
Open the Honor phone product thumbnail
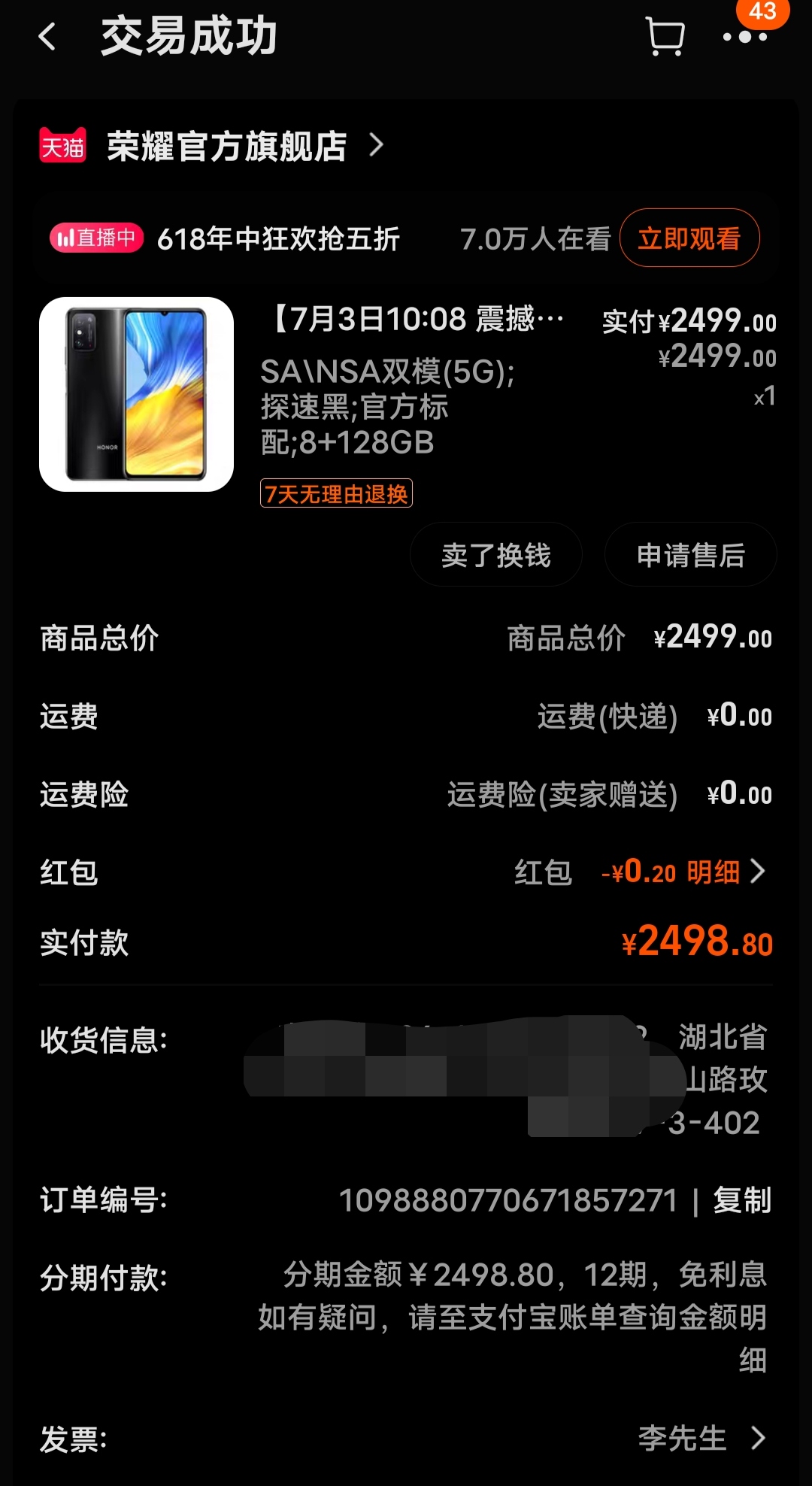point(136,394)
